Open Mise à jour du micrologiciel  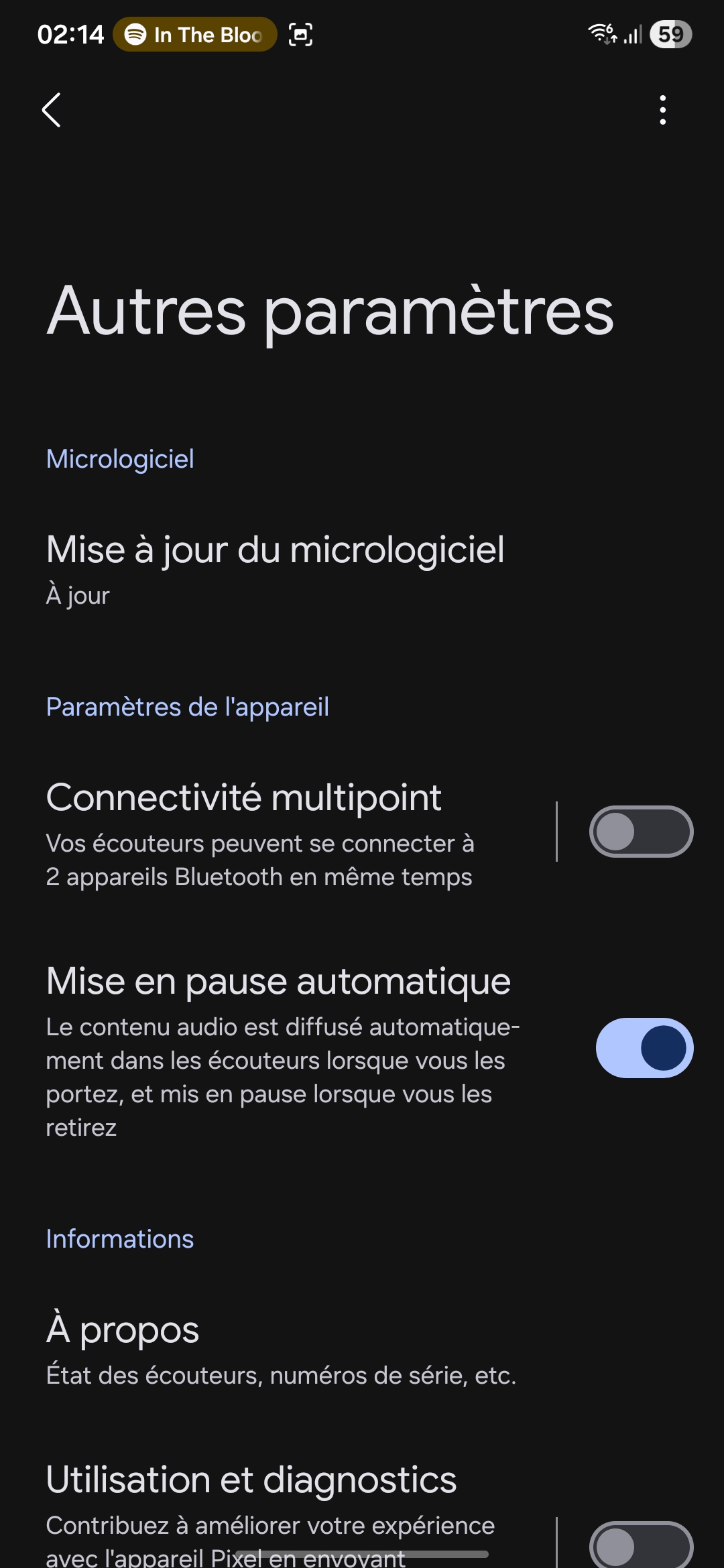[275, 568]
